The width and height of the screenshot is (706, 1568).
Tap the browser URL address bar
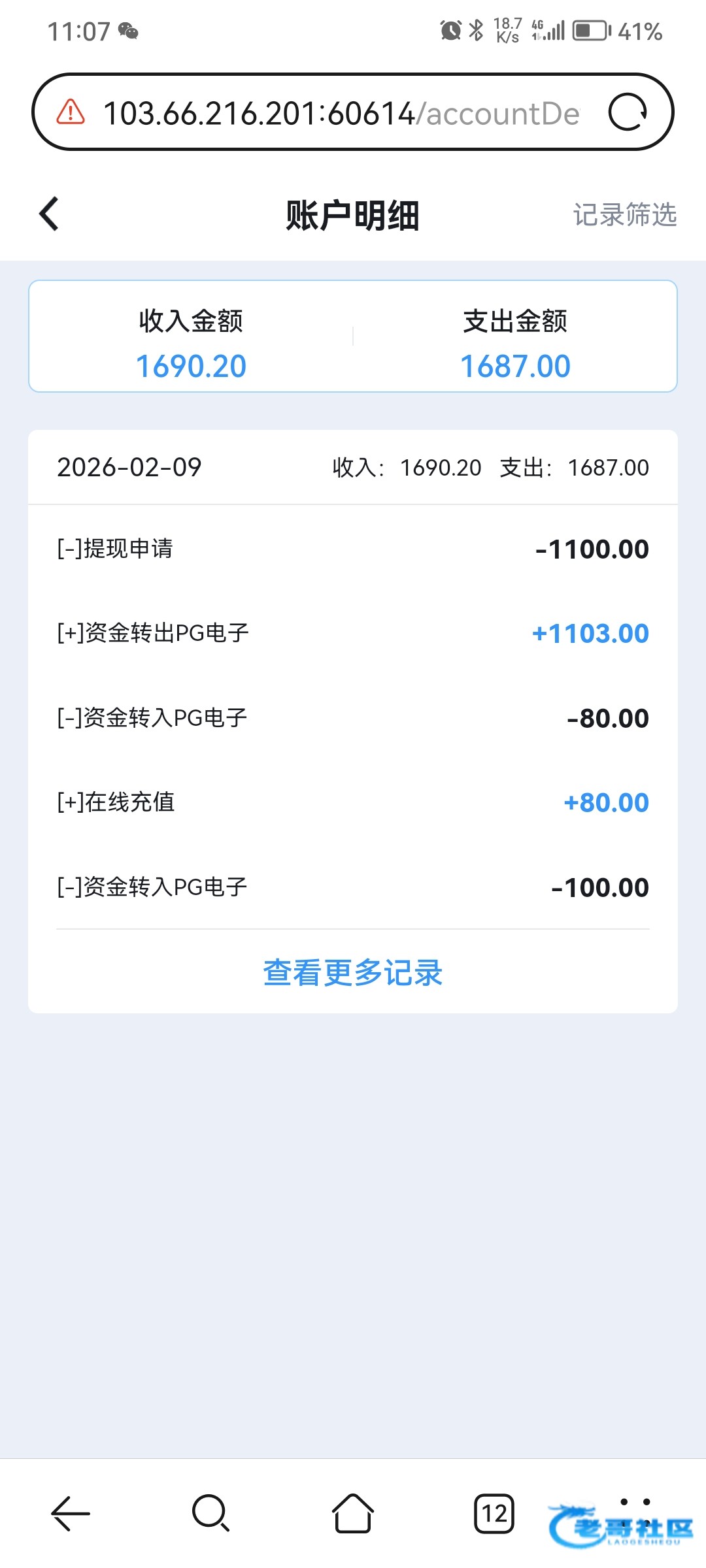click(340, 113)
